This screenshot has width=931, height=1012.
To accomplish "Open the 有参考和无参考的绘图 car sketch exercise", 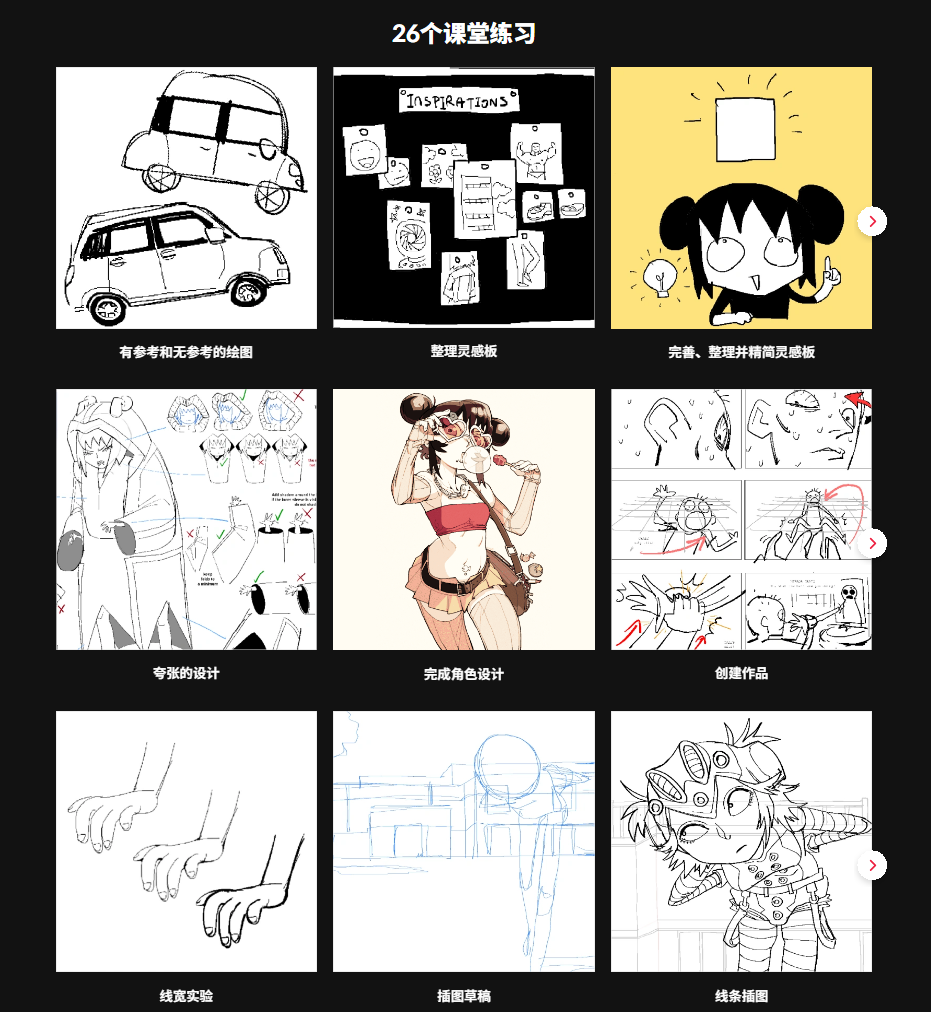I will (x=186, y=198).
